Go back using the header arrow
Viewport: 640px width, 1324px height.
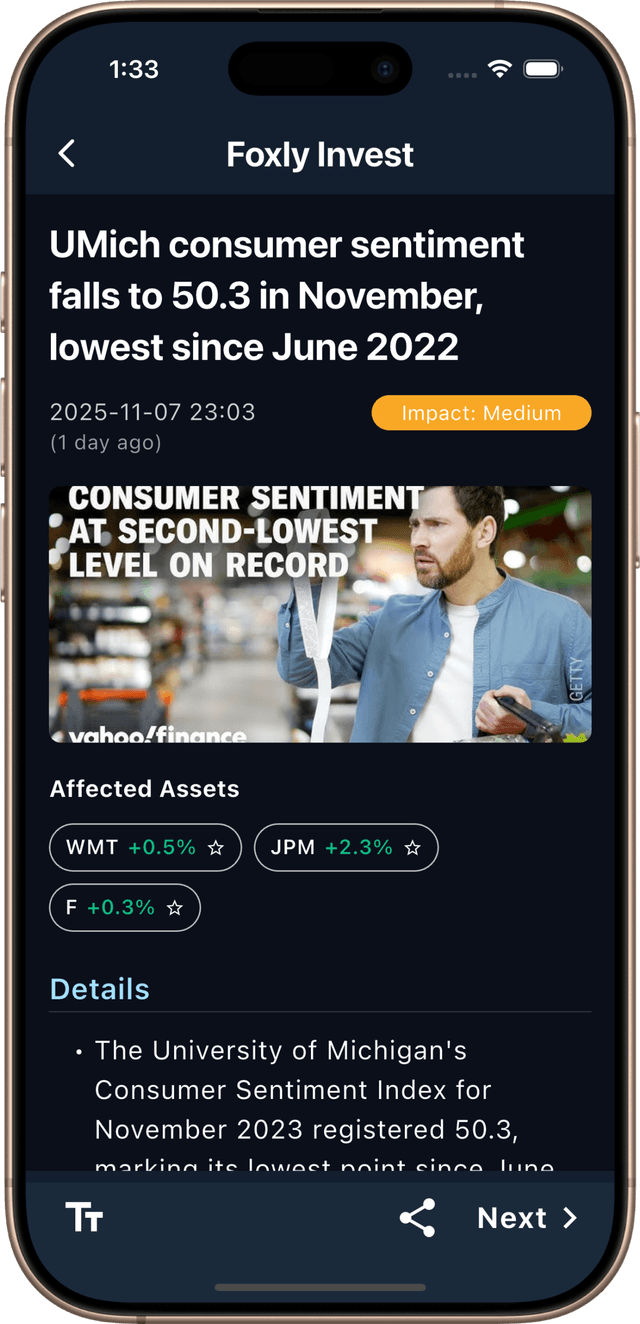point(67,154)
